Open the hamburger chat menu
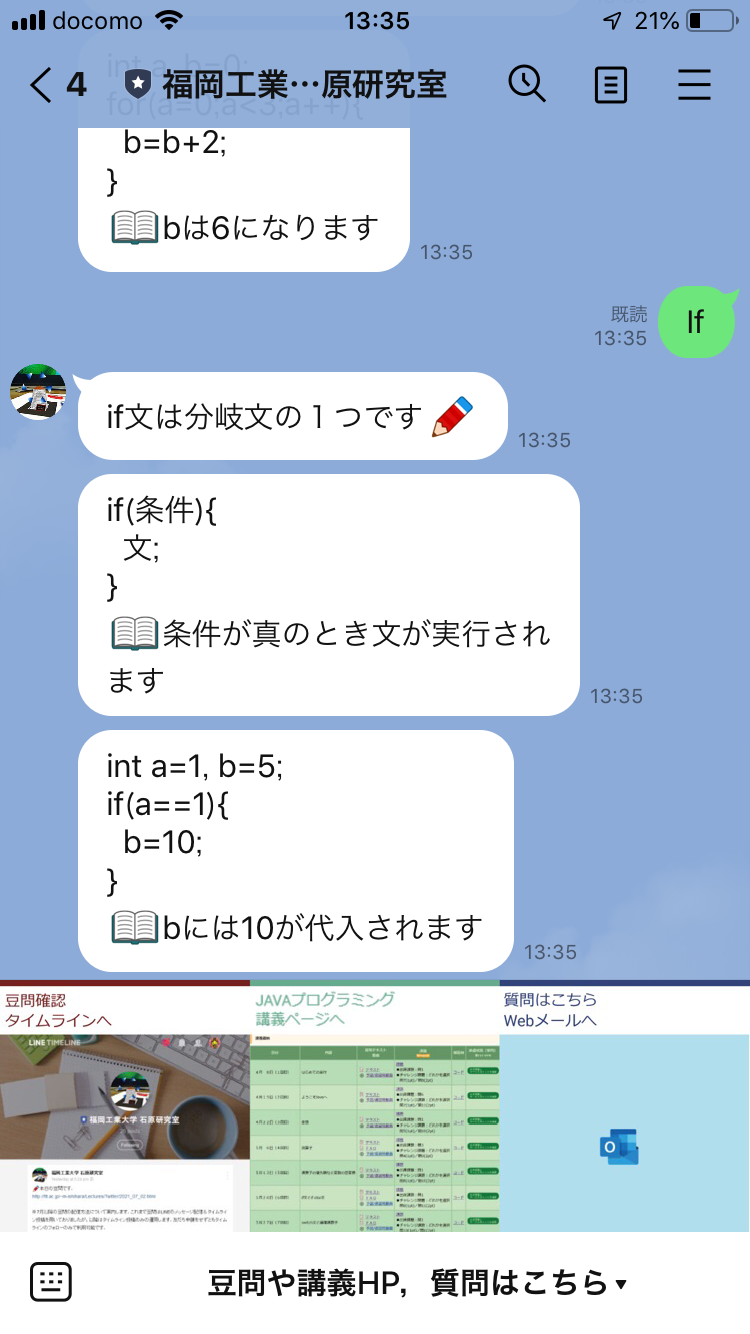 694,86
